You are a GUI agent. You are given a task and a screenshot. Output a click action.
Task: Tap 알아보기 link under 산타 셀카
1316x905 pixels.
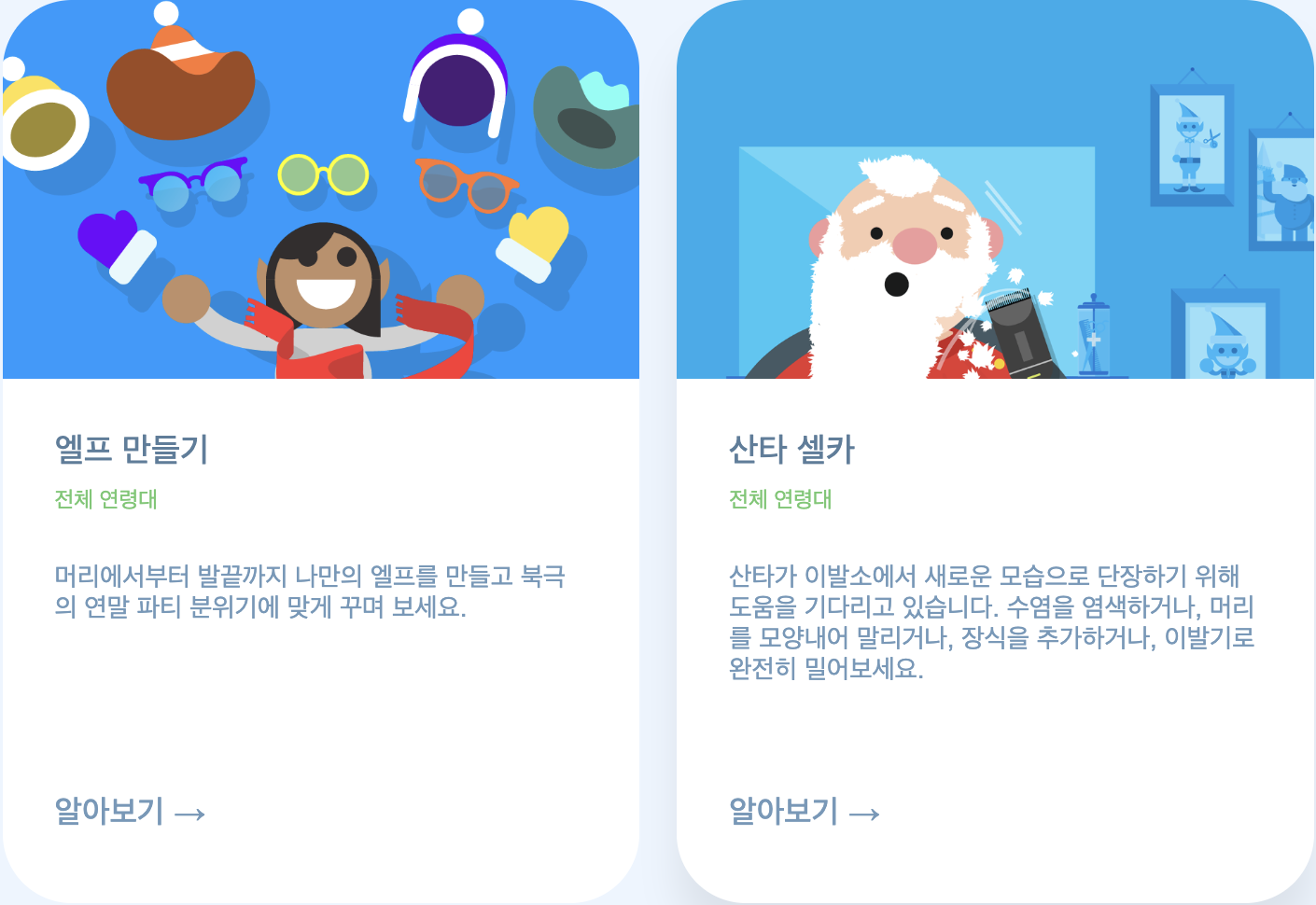coord(804,811)
